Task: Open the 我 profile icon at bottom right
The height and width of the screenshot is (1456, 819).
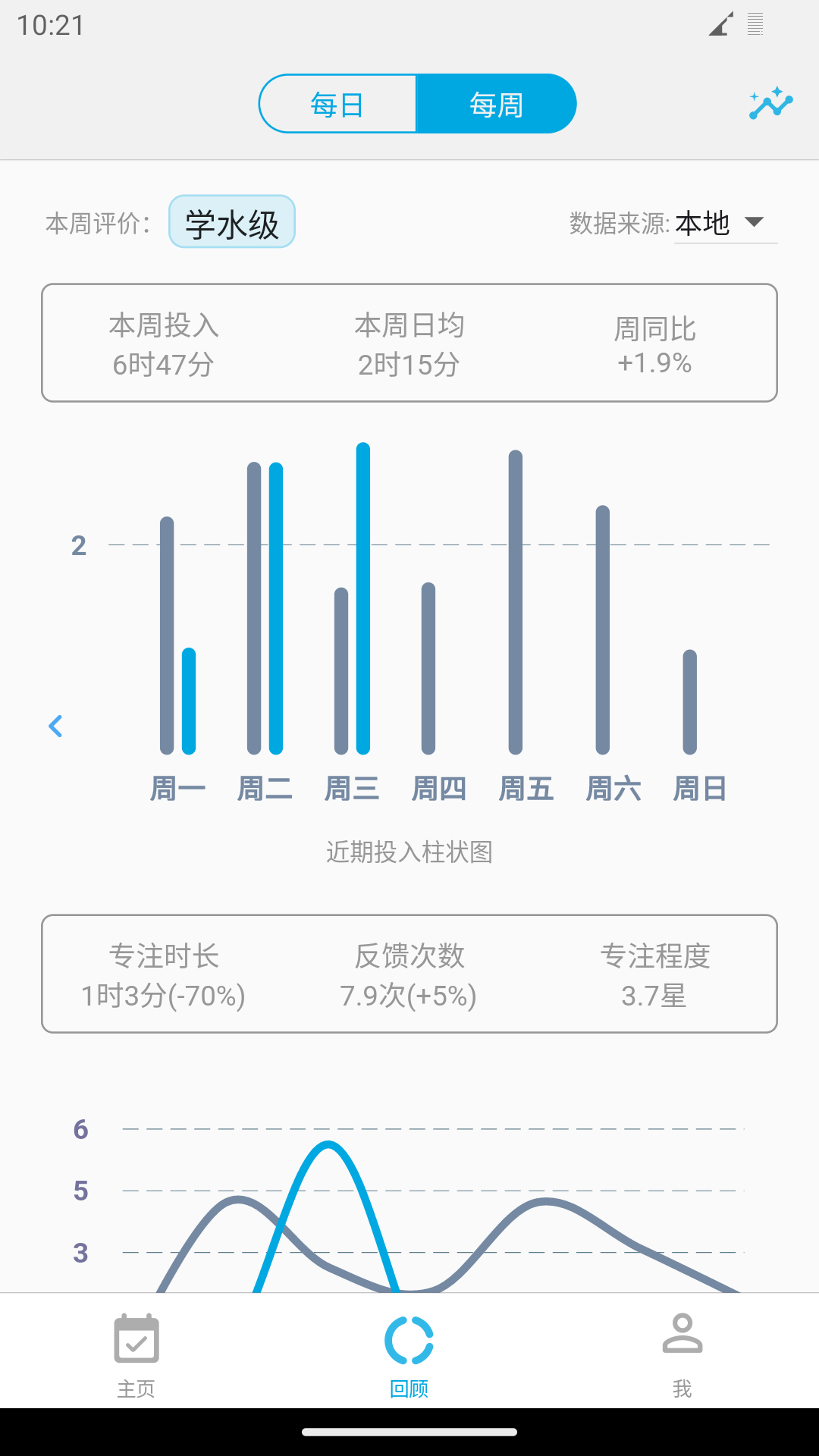Action: click(x=683, y=1341)
